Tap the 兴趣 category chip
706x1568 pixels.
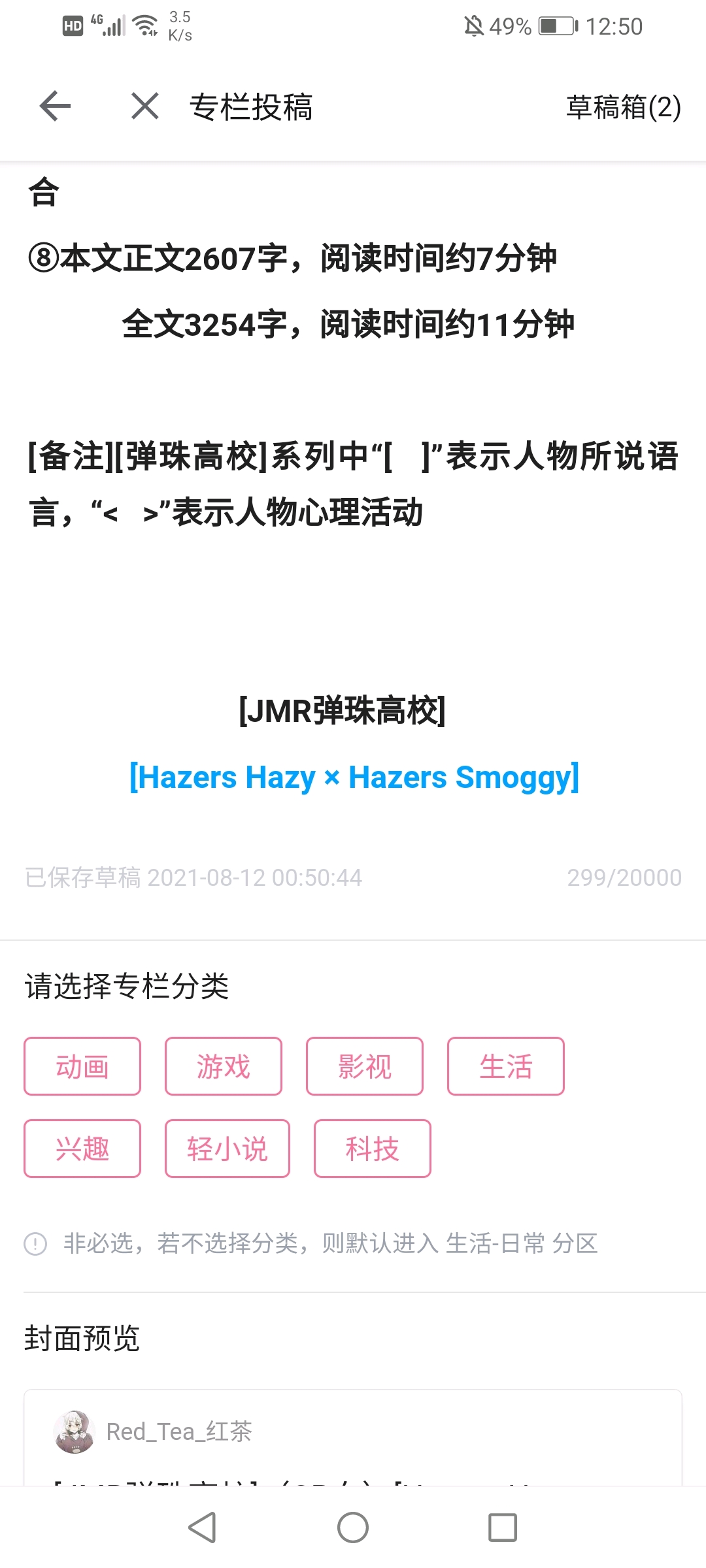coord(82,1149)
